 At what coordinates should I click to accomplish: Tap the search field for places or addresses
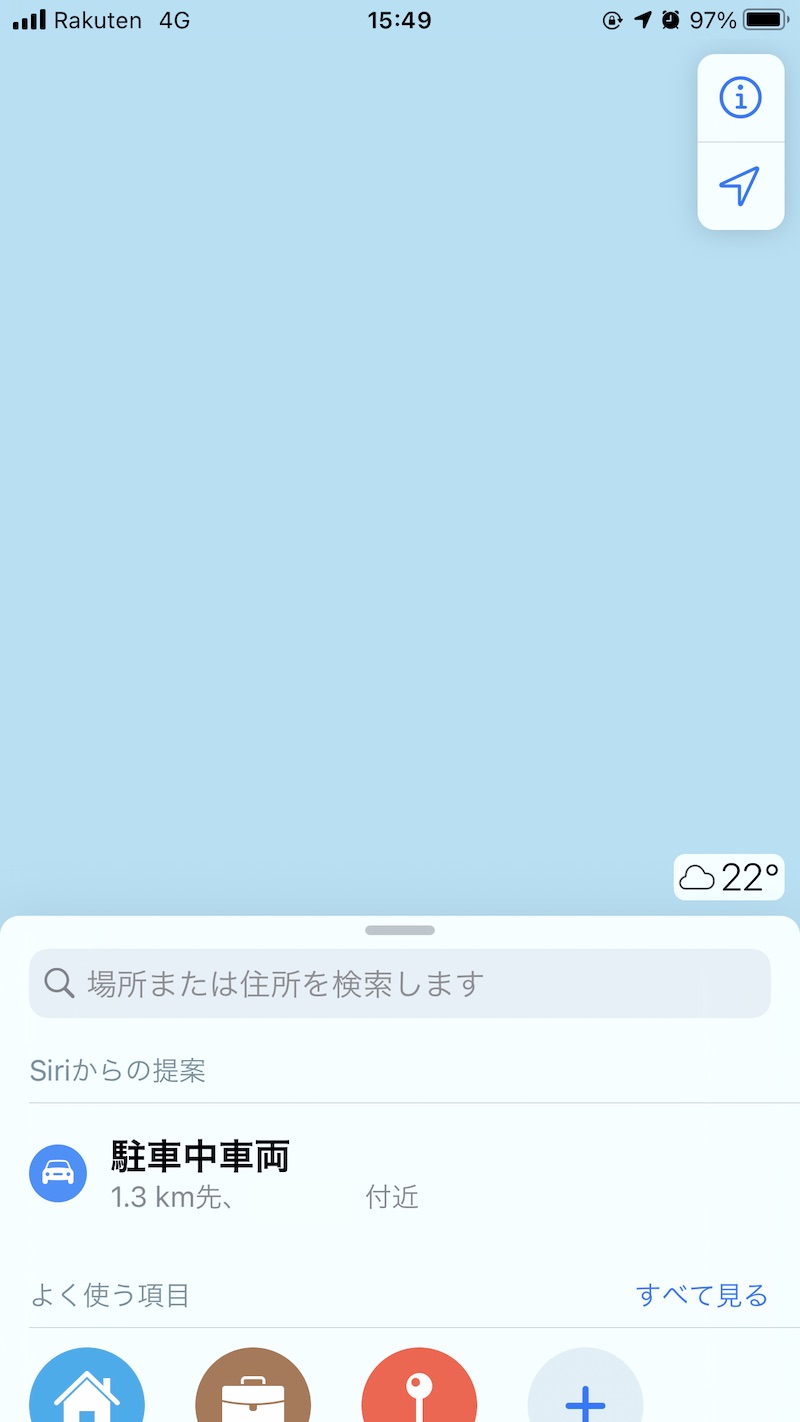[x=400, y=983]
